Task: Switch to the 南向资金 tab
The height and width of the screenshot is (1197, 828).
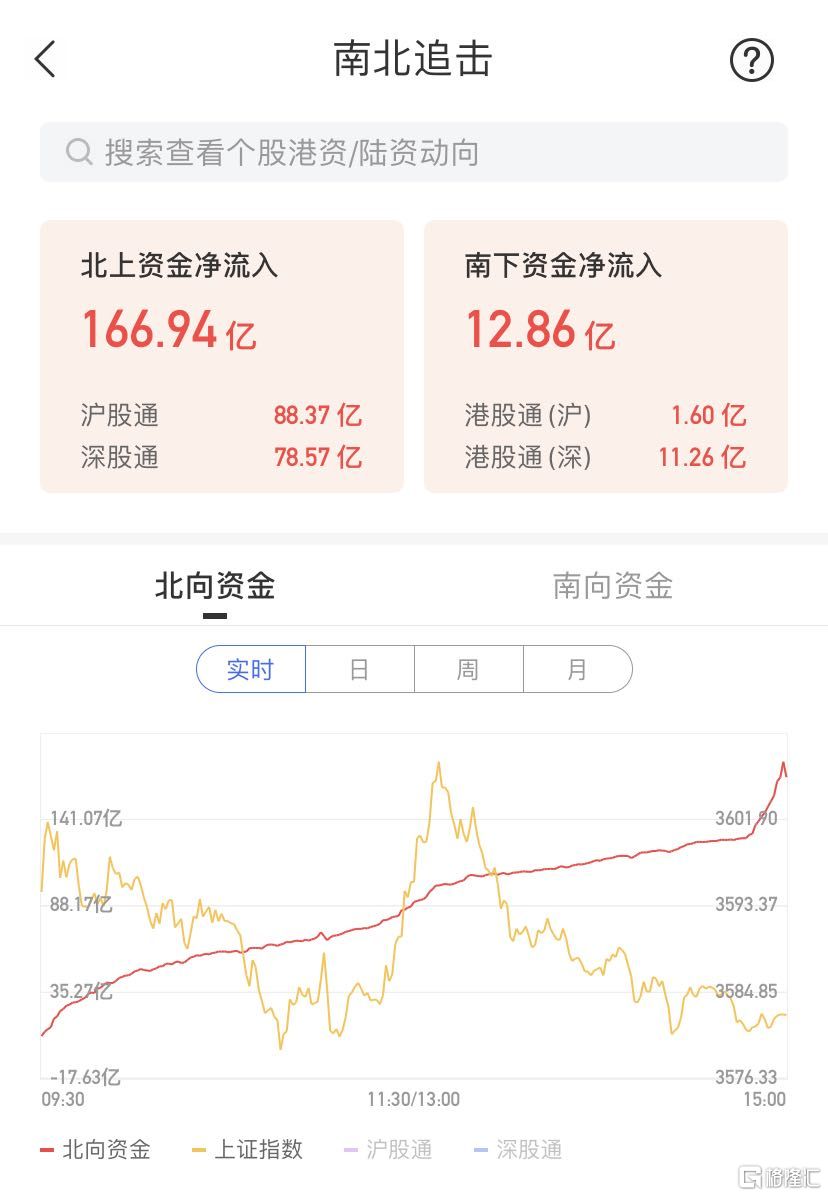Action: (x=612, y=586)
